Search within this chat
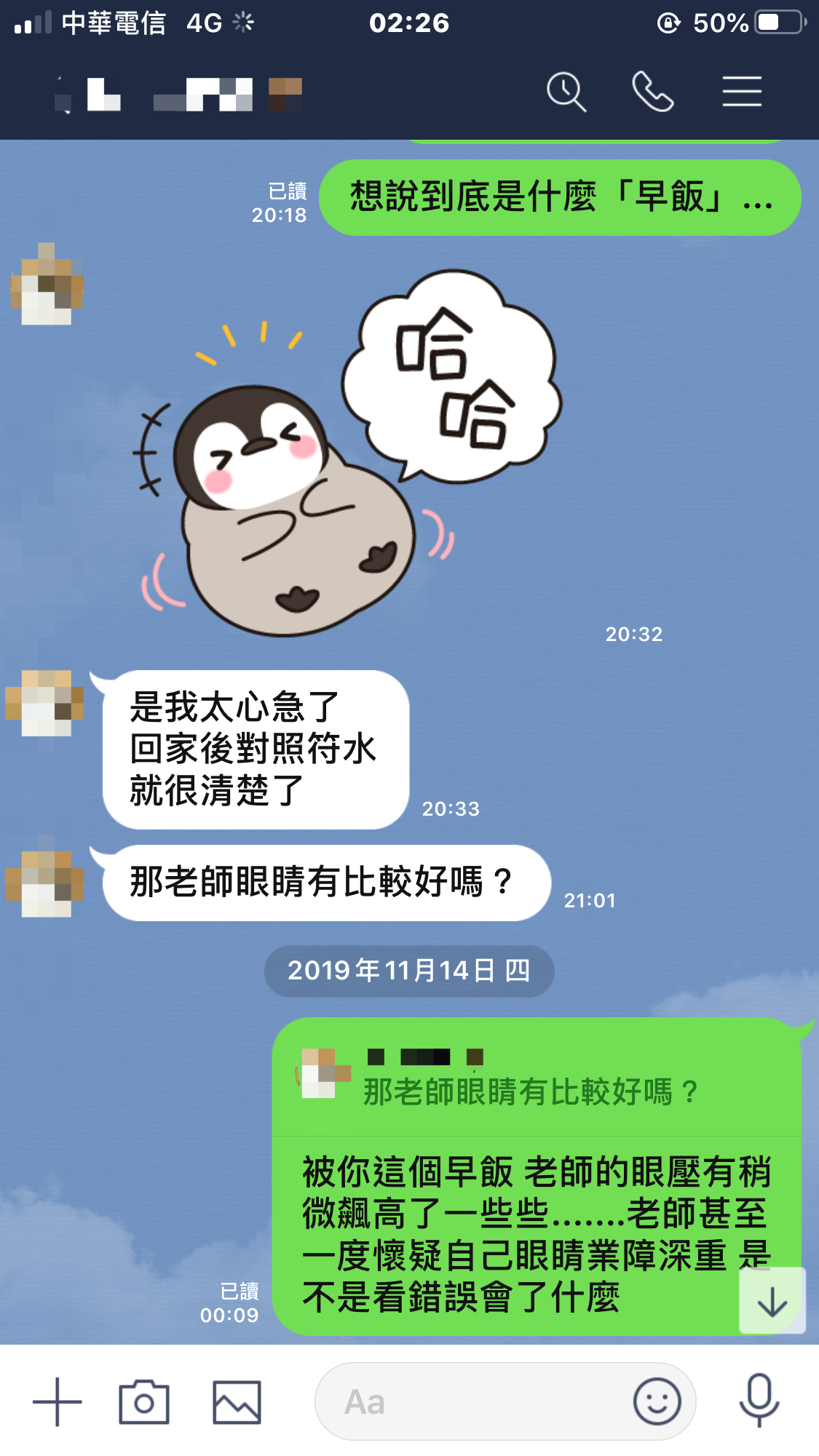 [x=566, y=92]
